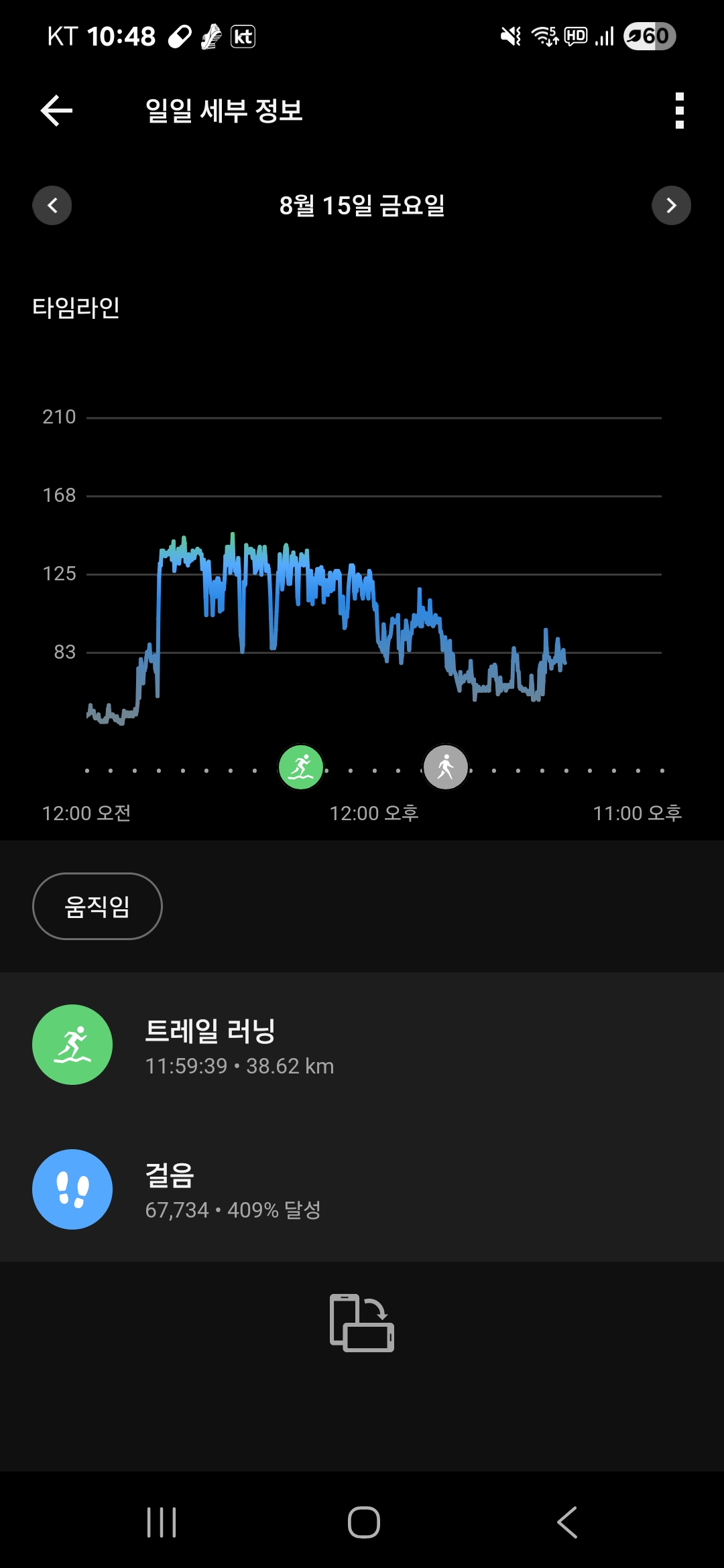Go back from the 일일 세부 정보 screen
724x1568 pixels.
pos(56,111)
